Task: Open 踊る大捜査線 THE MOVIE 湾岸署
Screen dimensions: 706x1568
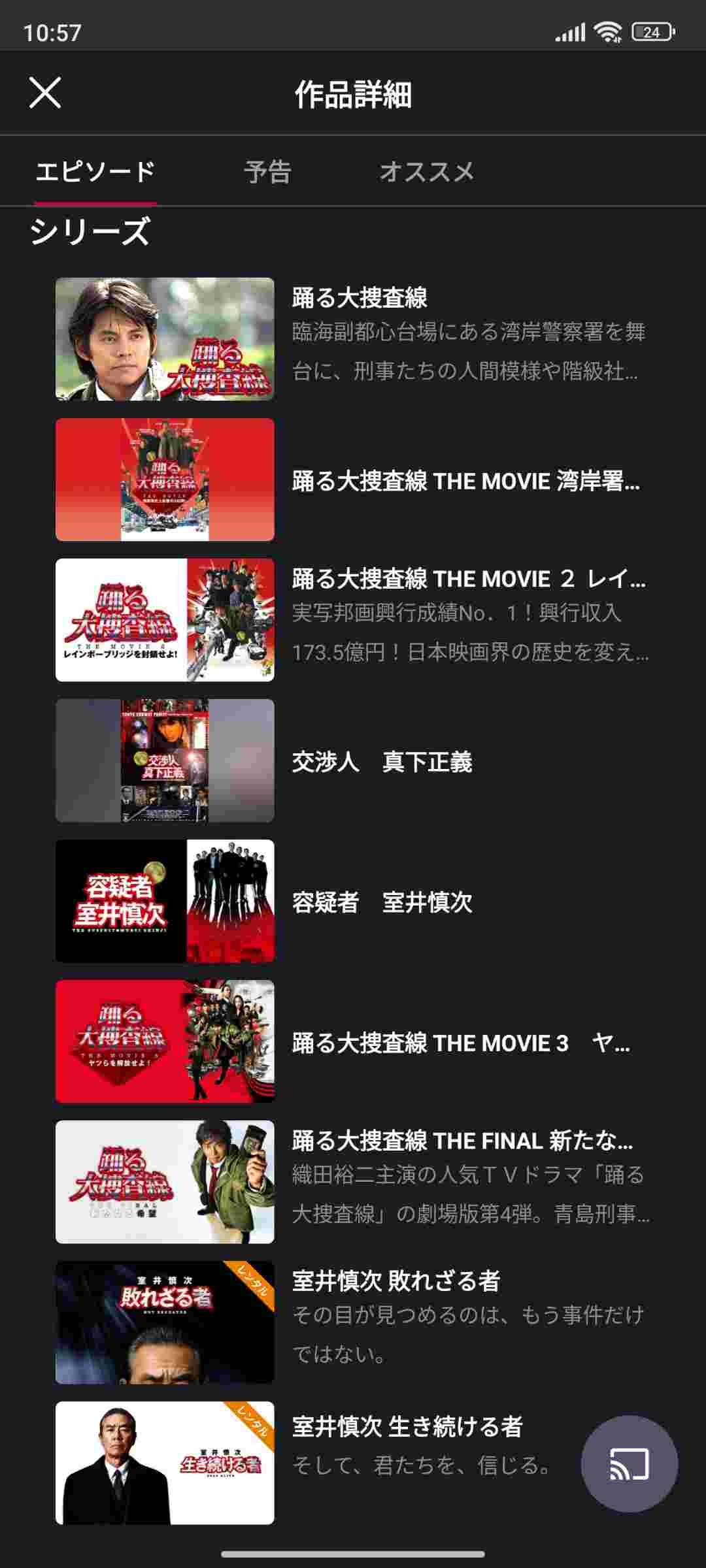Action: (x=353, y=480)
